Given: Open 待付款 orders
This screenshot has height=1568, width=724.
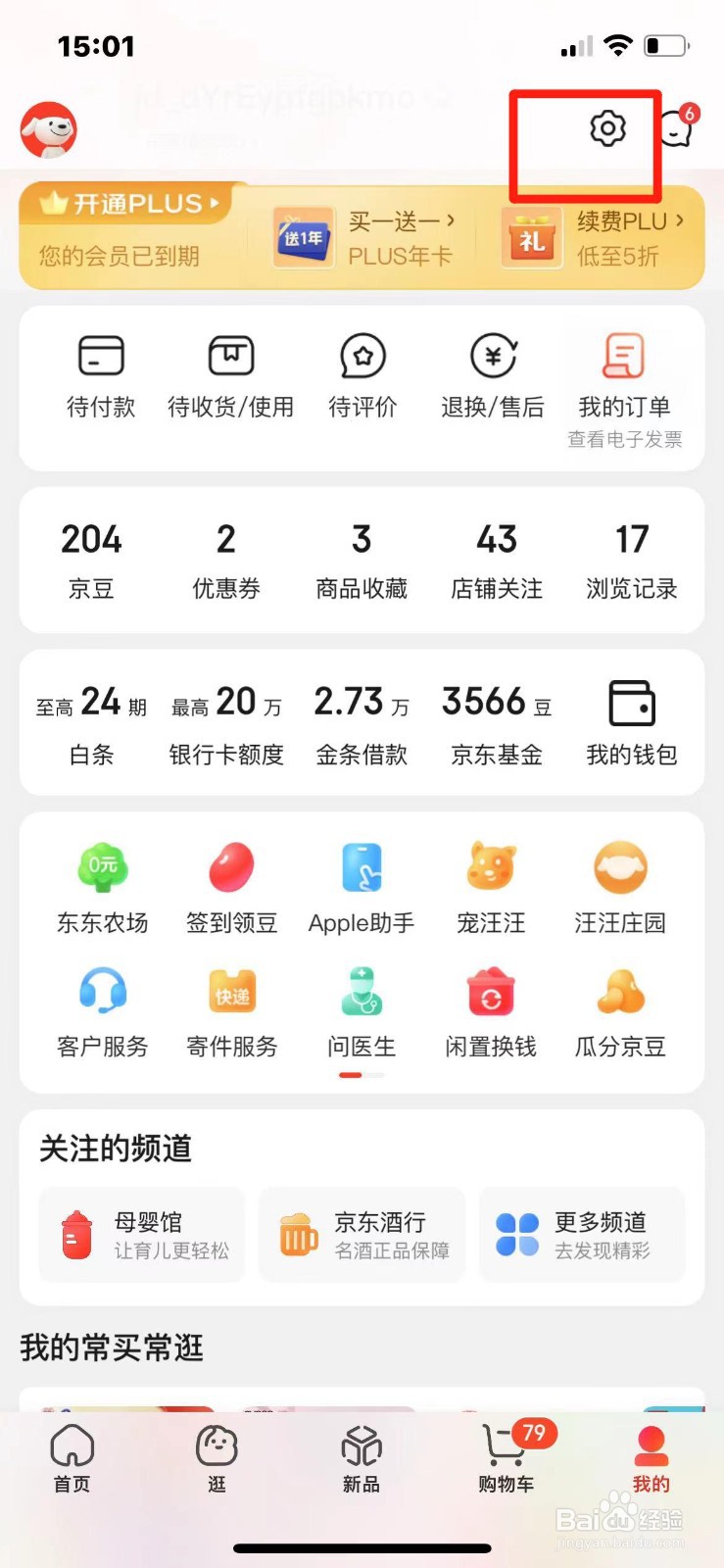Looking at the screenshot, I should [x=101, y=376].
